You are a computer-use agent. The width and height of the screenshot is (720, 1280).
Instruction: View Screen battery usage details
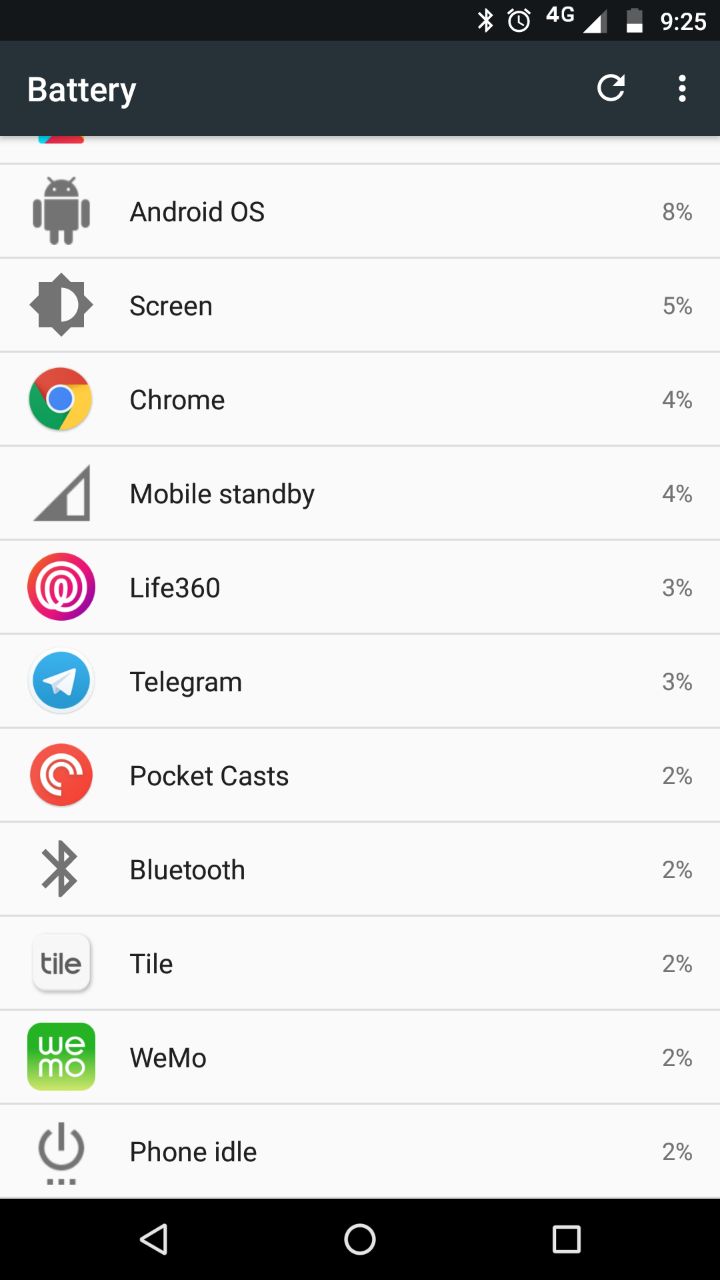click(360, 305)
